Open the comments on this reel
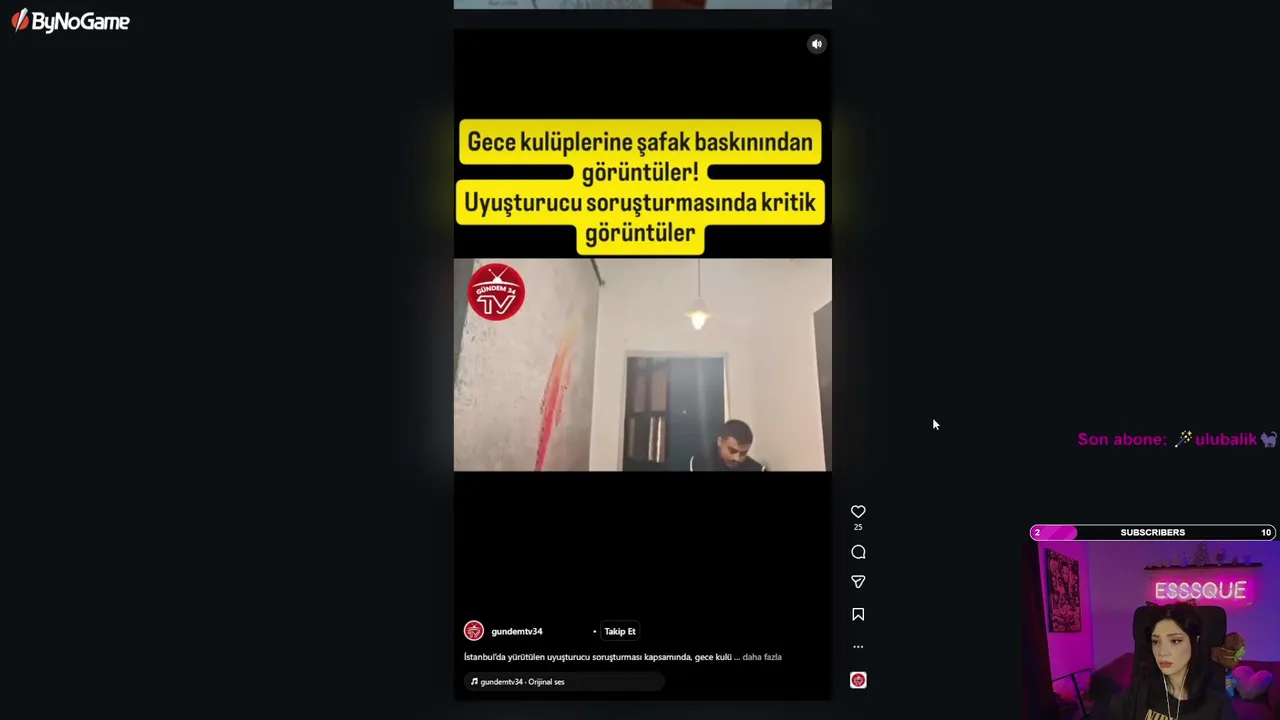1280x720 pixels. [x=858, y=552]
